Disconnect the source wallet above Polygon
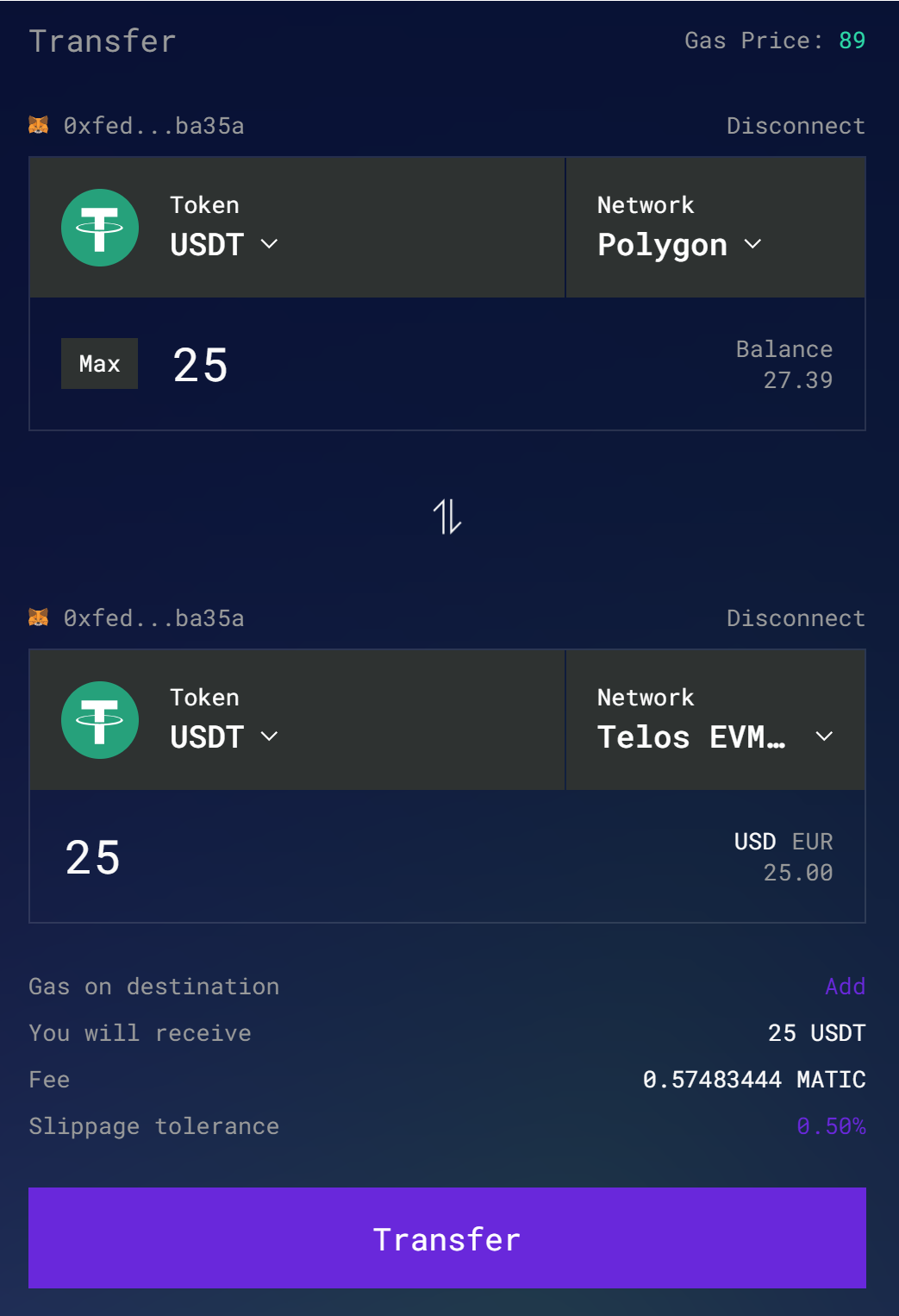 coord(795,126)
